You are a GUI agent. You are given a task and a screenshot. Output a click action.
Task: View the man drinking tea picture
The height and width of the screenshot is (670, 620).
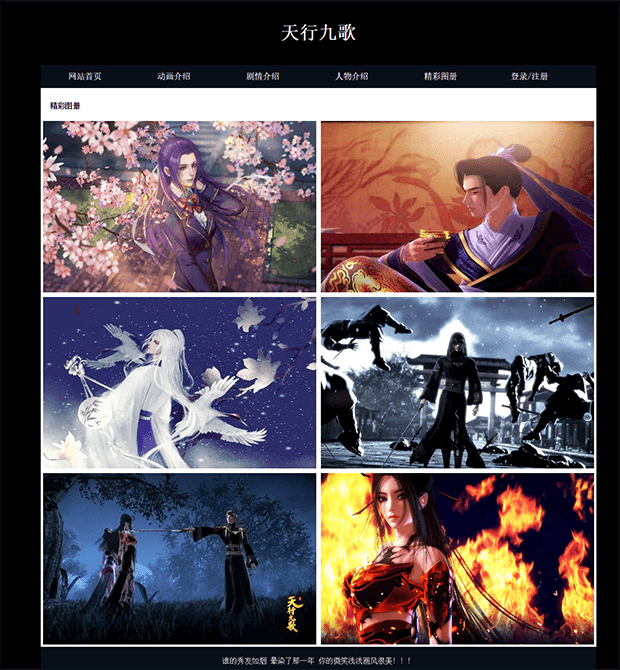[457, 207]
